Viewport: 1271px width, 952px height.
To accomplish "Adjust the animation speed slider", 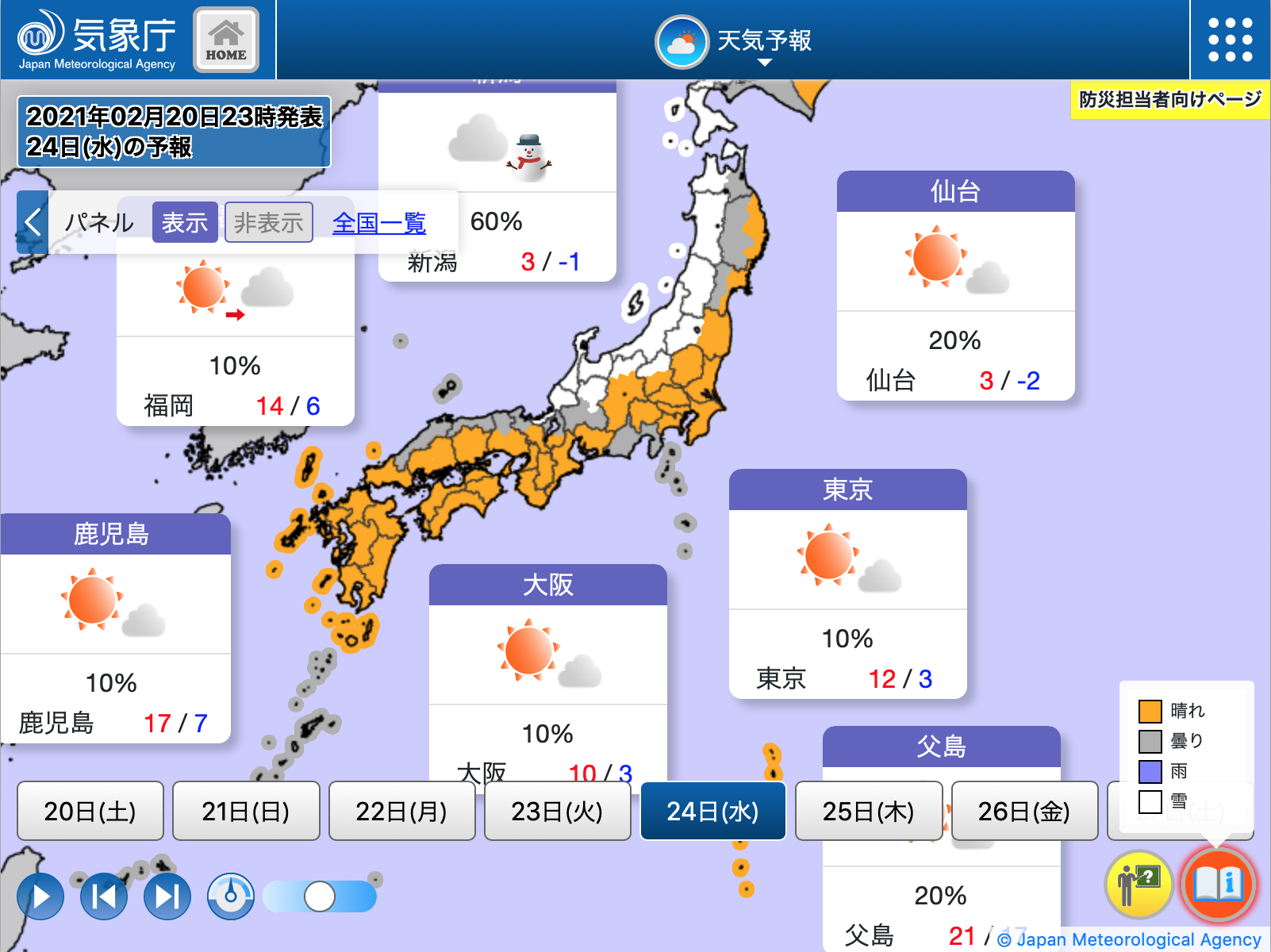I will [x=320, y=896].
